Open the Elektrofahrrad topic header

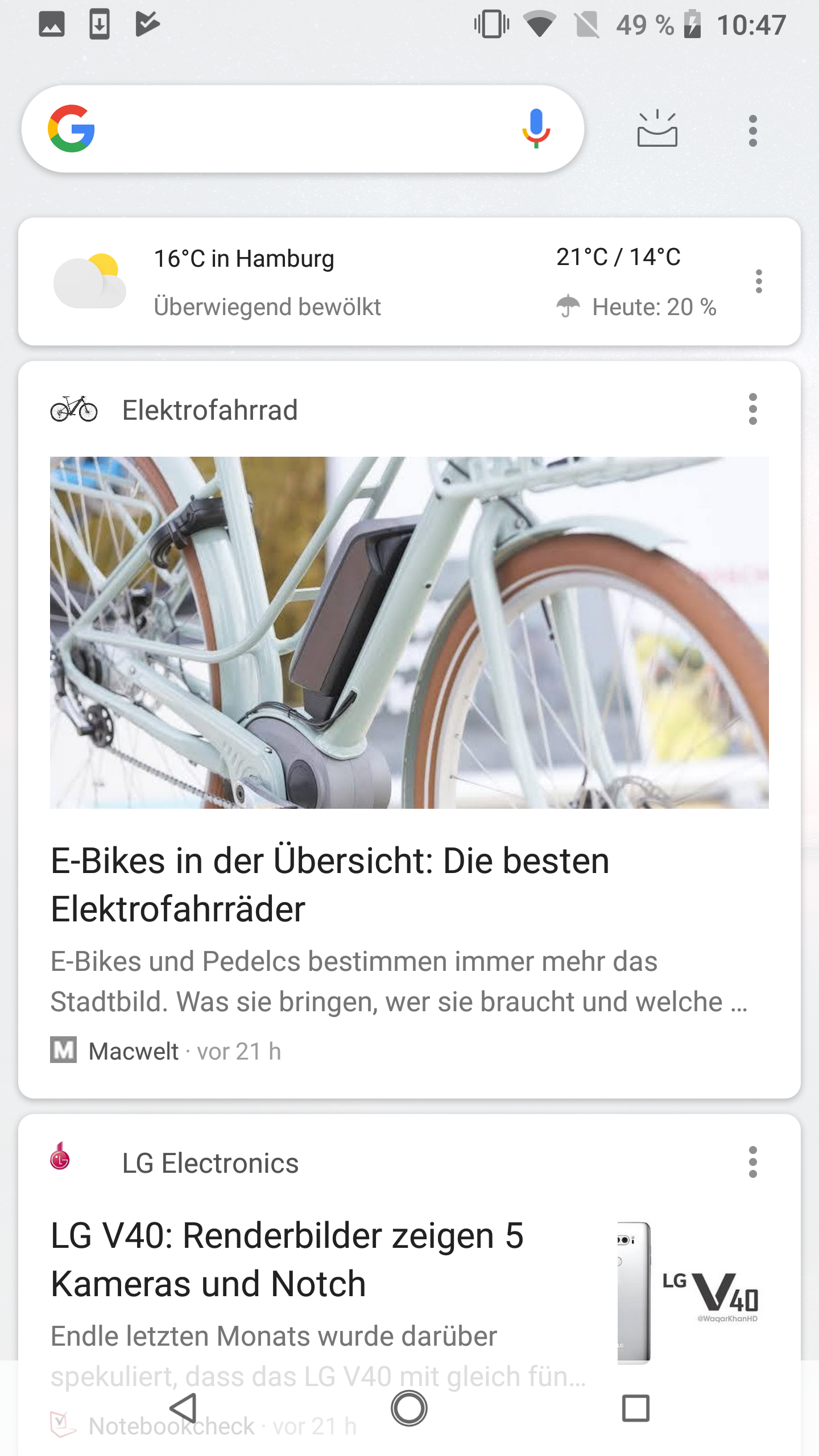210,409
